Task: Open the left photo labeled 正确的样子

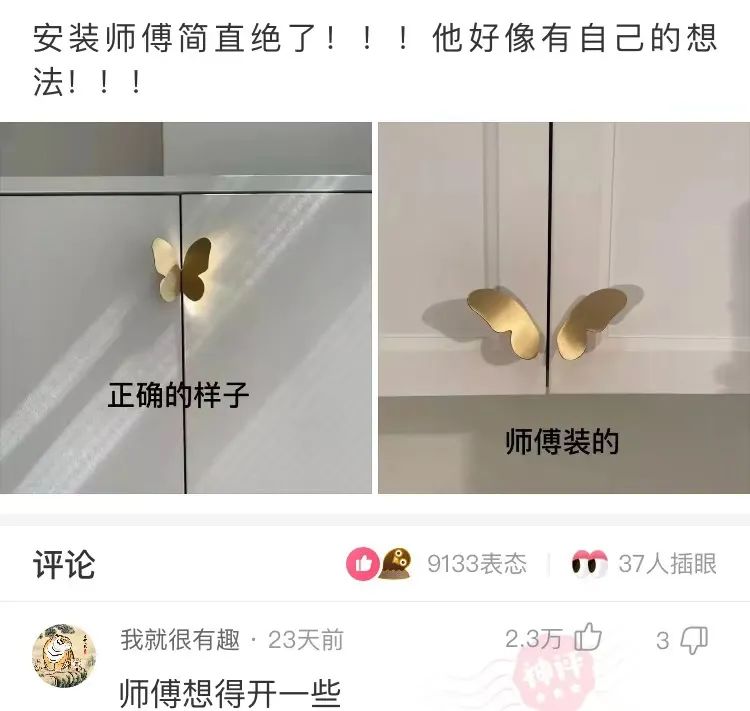Action: coord(186,307)
